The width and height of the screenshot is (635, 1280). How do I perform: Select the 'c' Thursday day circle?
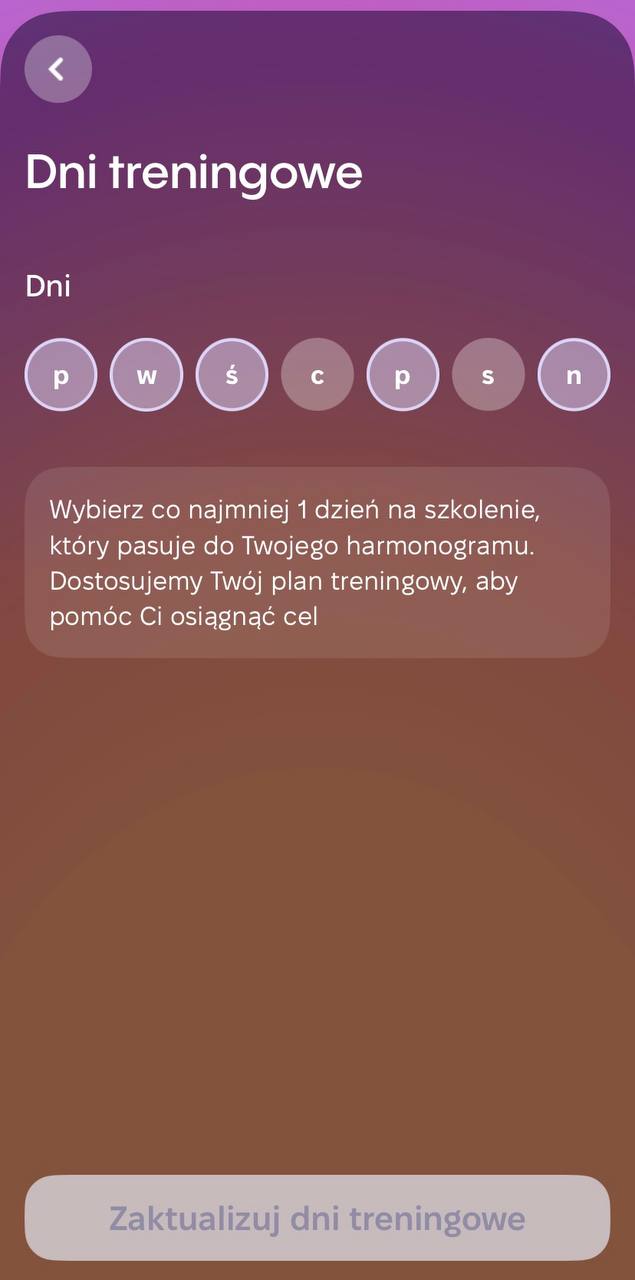(x=317, y=375)
